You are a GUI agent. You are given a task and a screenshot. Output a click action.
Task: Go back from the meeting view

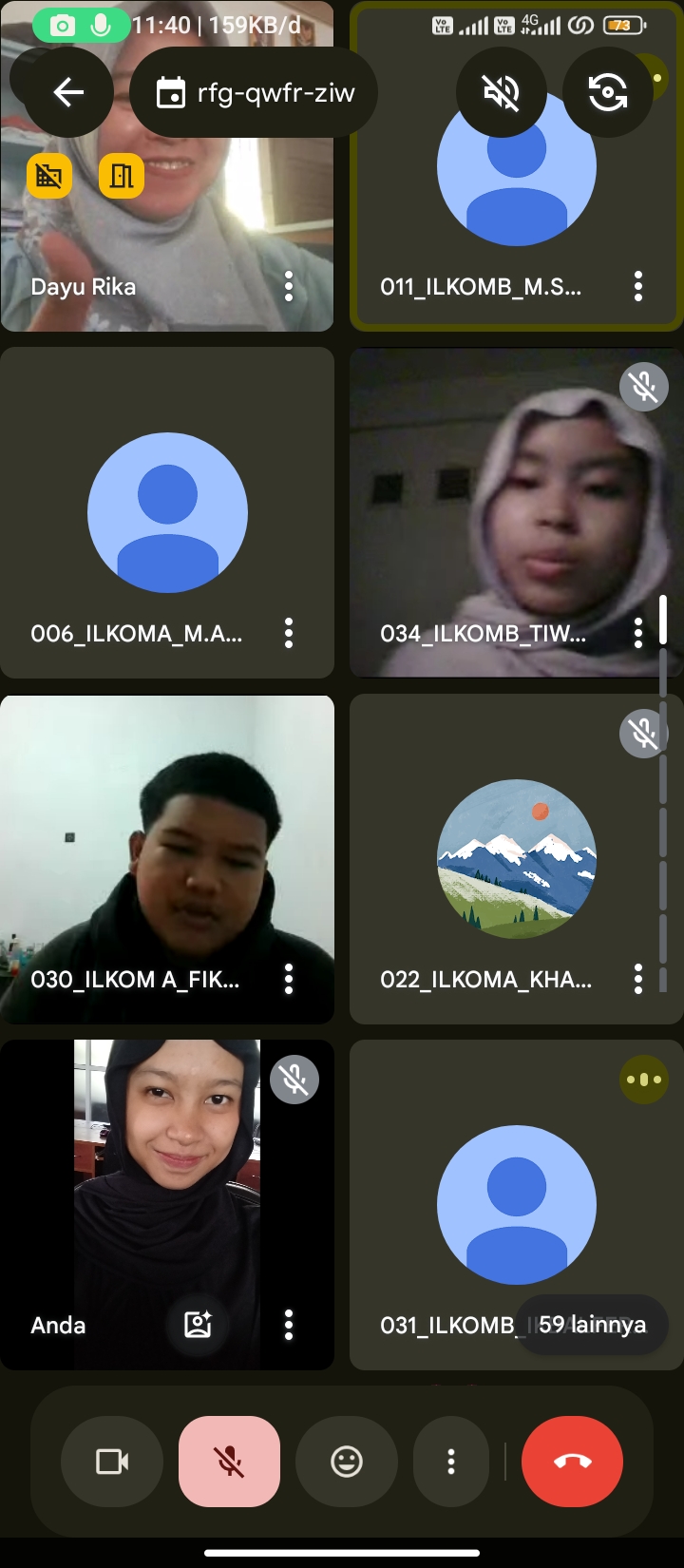[x=68, y=92]
